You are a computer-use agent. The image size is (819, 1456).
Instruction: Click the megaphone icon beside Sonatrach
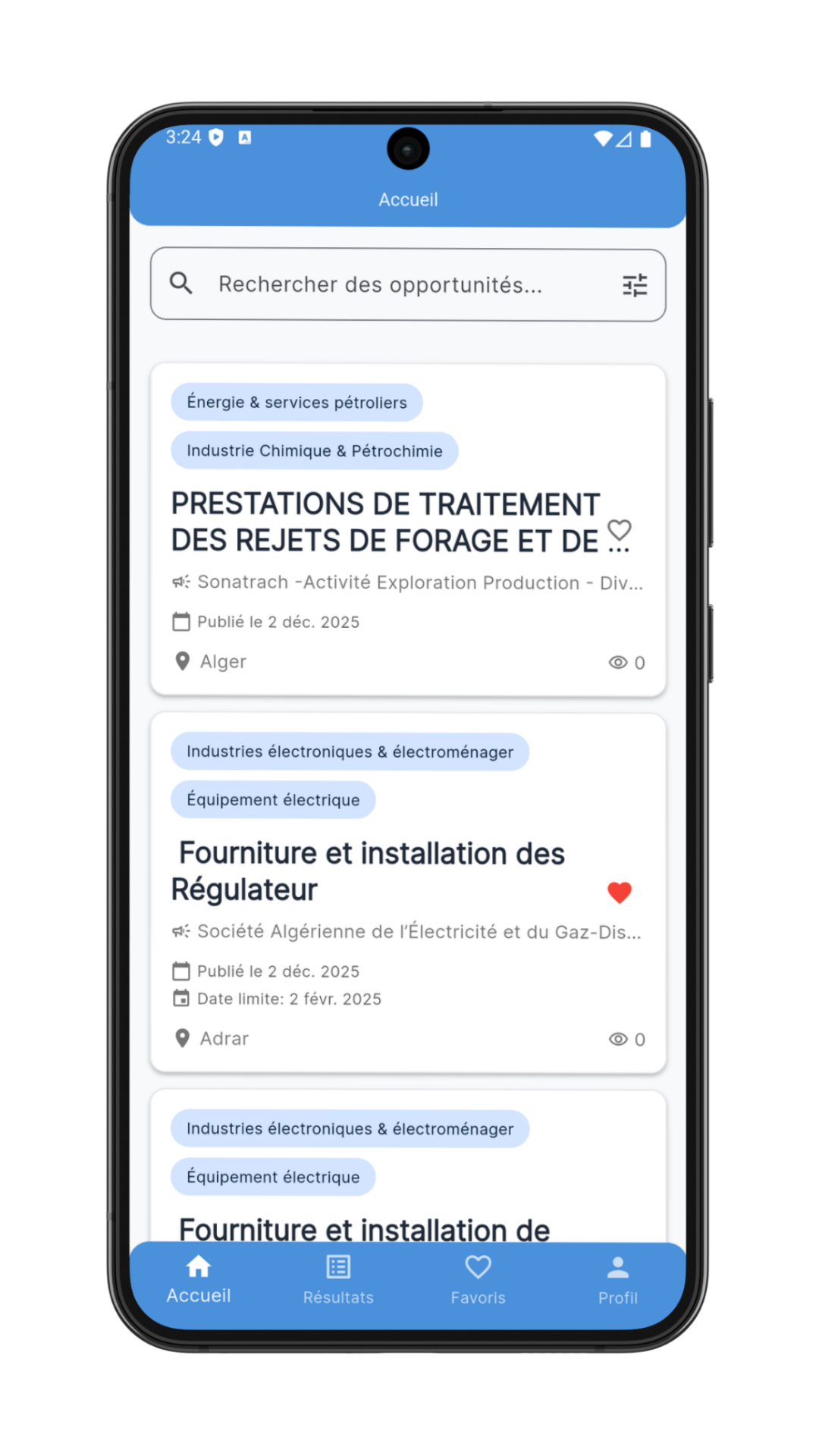click(x=180, y=582)
